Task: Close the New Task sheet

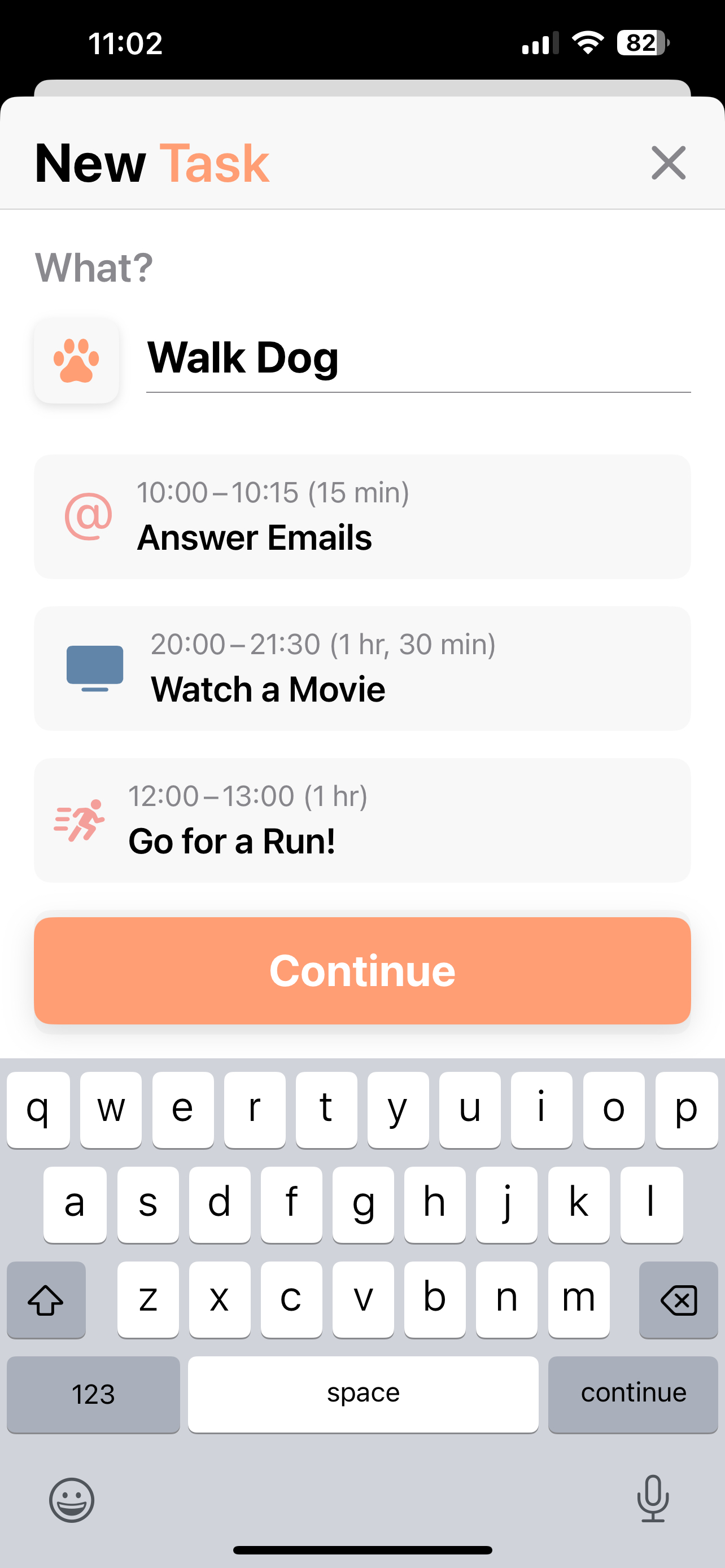Action: (669, 163)
